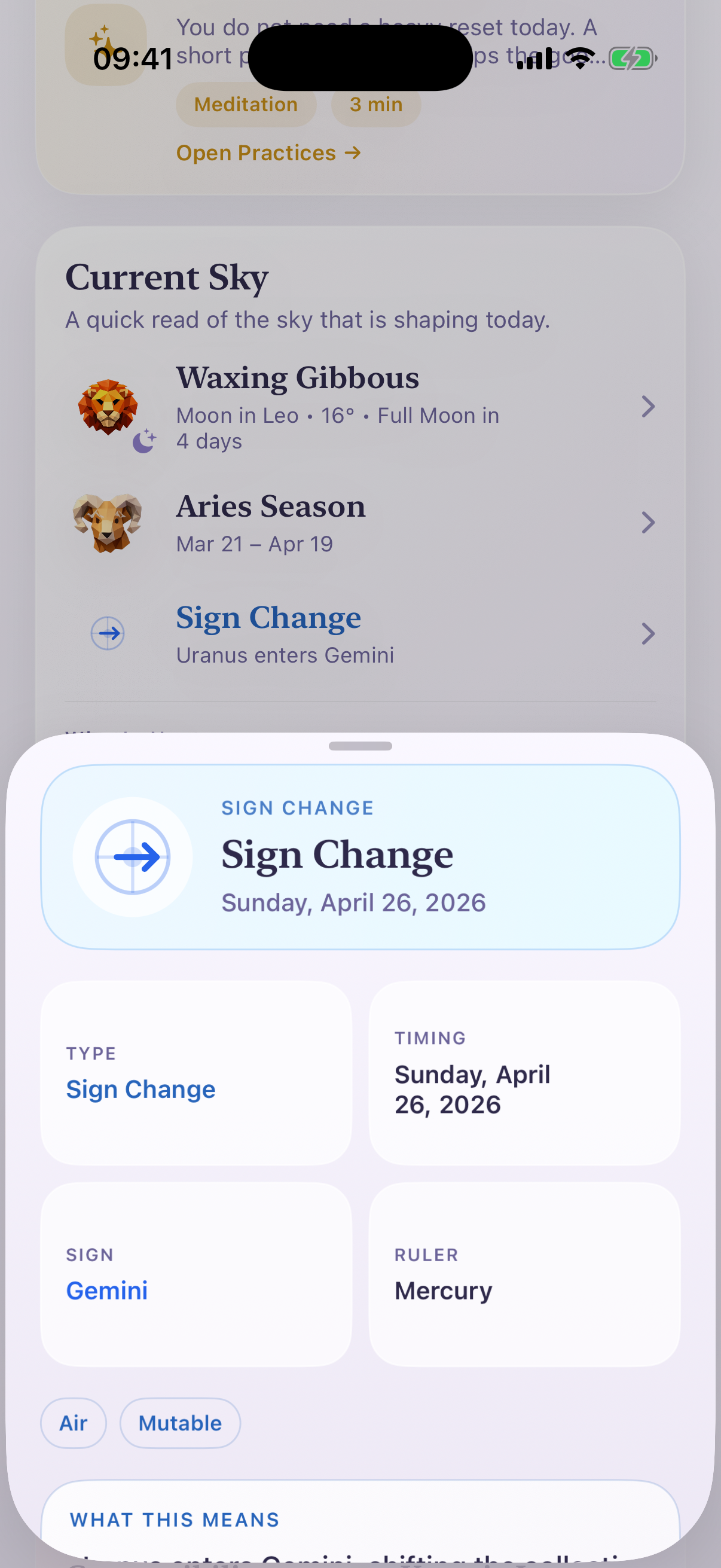The width and height of the screenshot is (721, 1568).
Task: Expand the Uranus enters Gemini row chevron
Action: pyautogui.click(x=649, y=634)
